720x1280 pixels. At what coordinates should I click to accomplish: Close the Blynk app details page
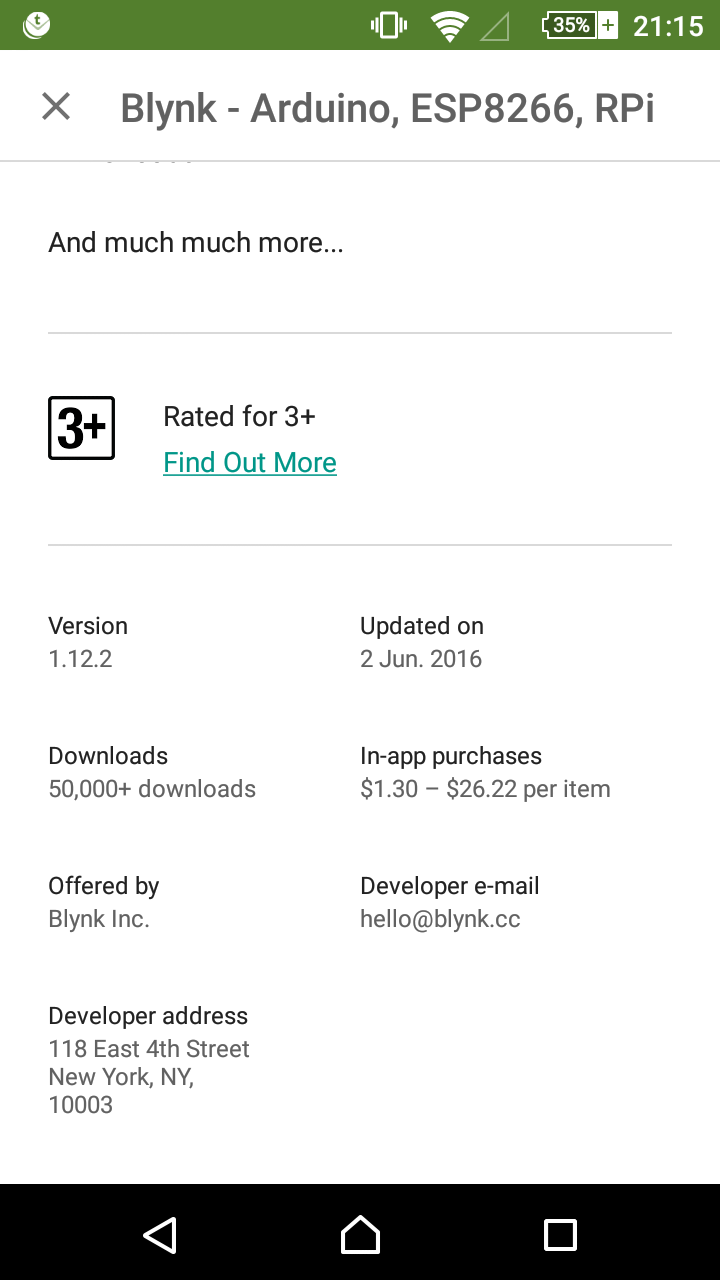pyautogui.click(x=56, y=106)
